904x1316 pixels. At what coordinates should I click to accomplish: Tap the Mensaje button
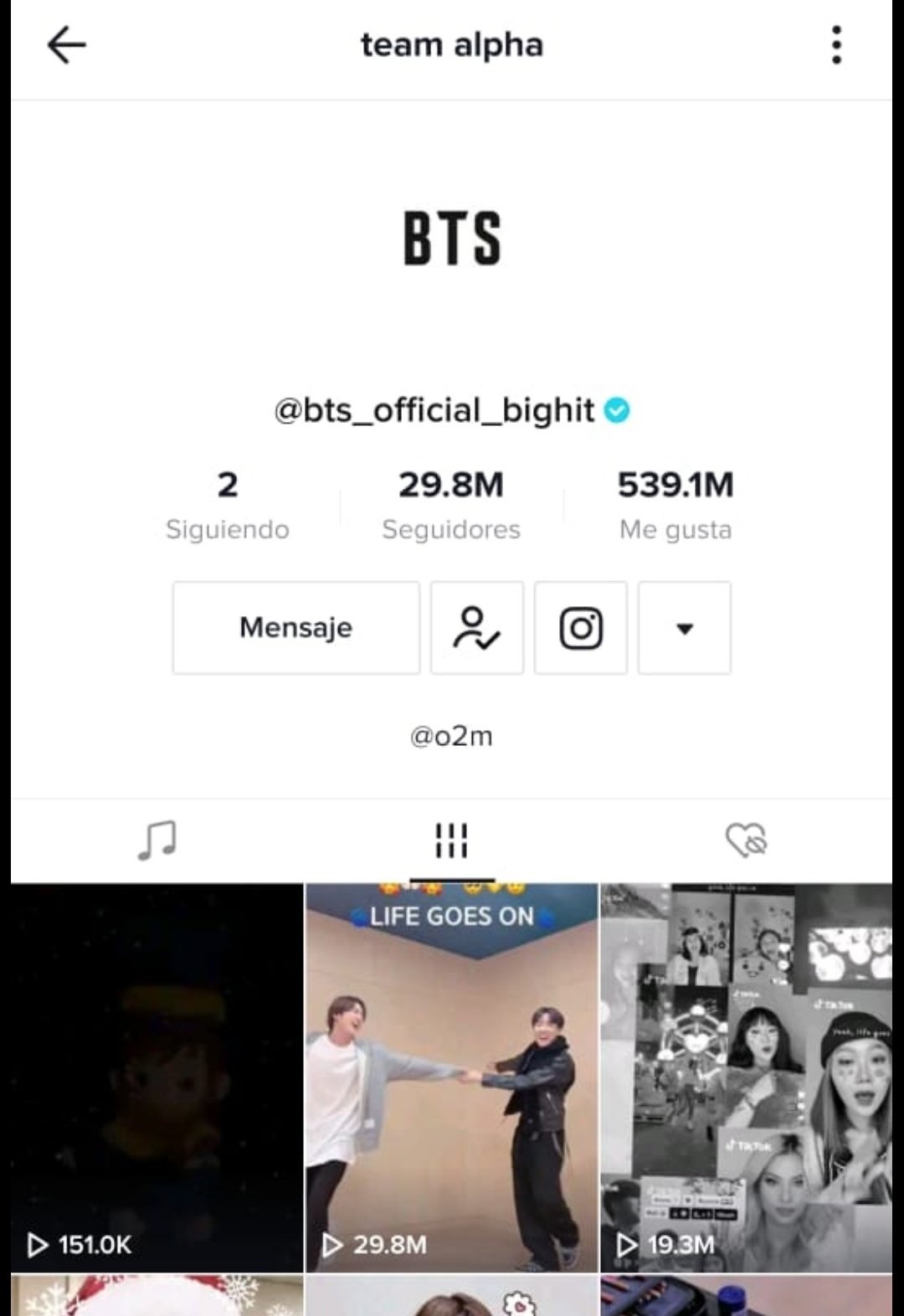coord(296,628)
